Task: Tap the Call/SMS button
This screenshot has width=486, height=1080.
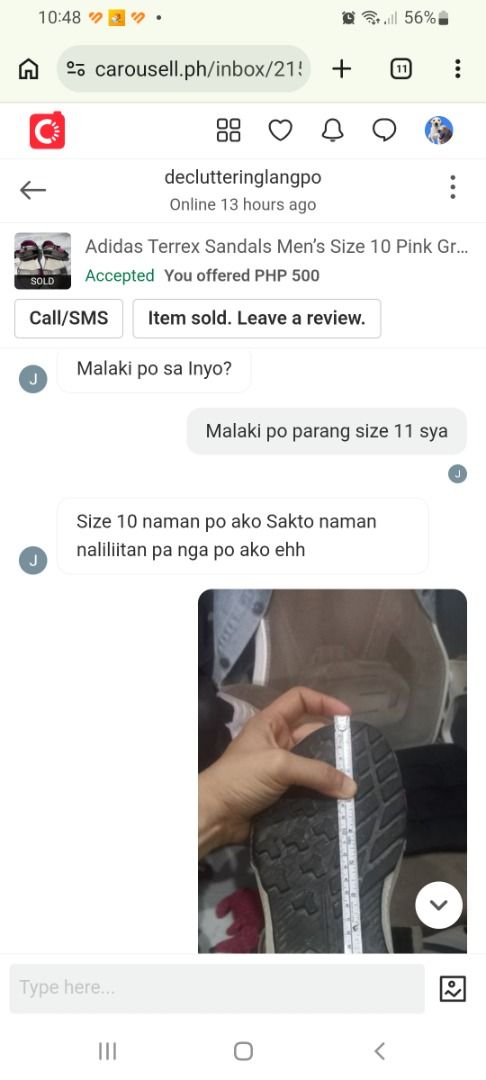Action: tap(69, 318)
